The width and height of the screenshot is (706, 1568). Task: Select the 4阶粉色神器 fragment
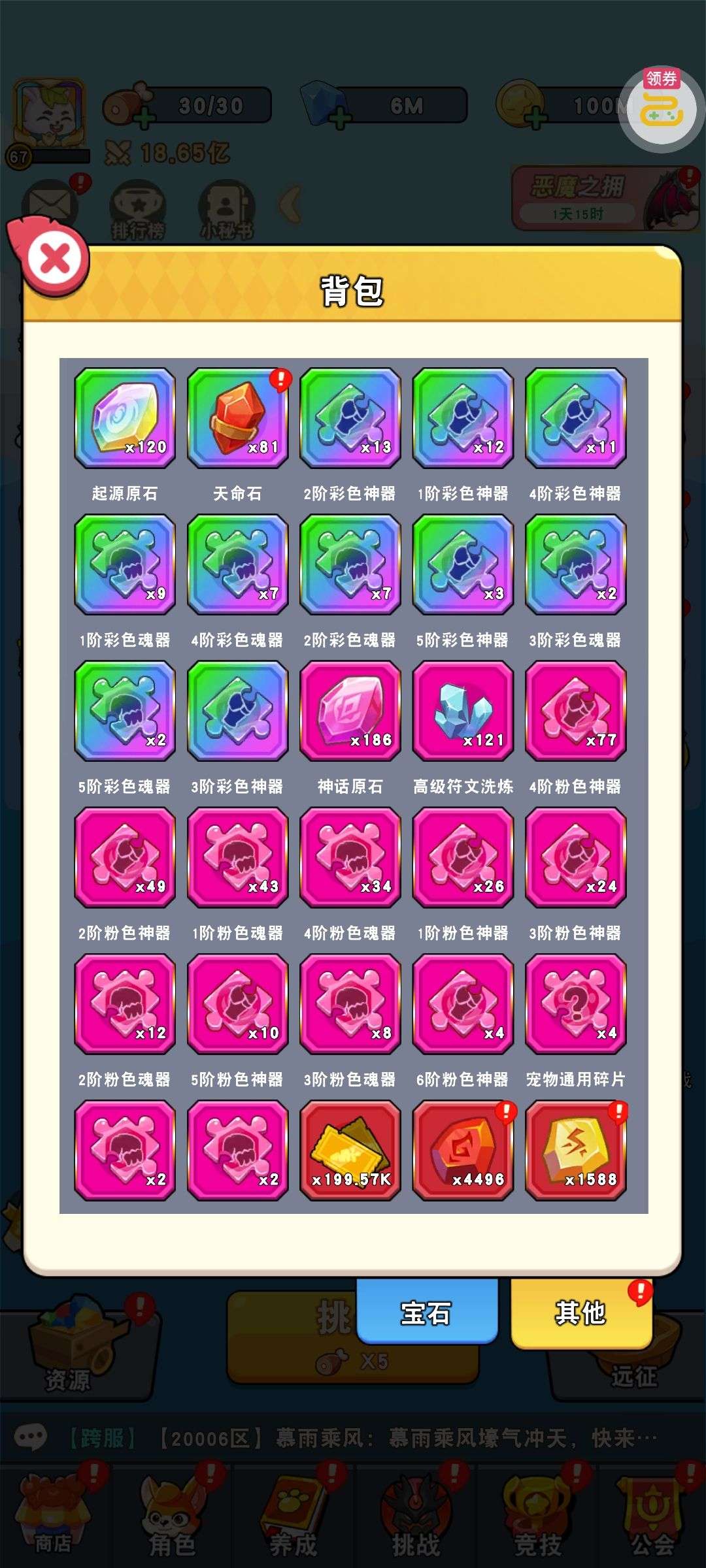[x=575, y=711]
